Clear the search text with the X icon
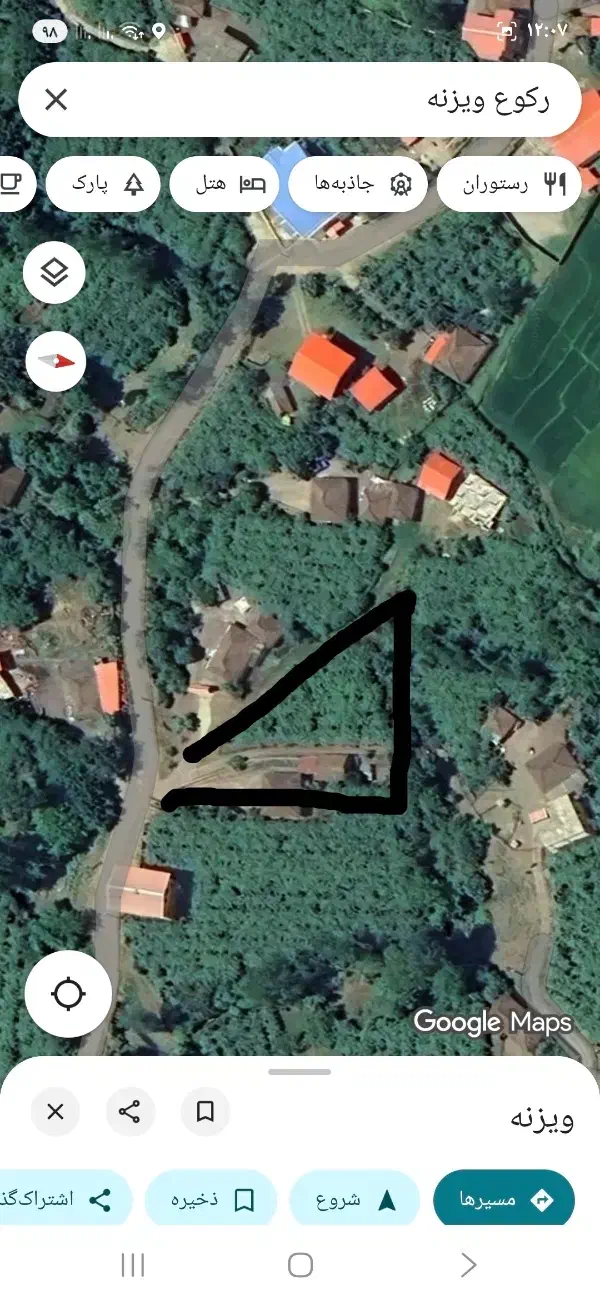The image size is (600, 1300). (x=56, y=99)
